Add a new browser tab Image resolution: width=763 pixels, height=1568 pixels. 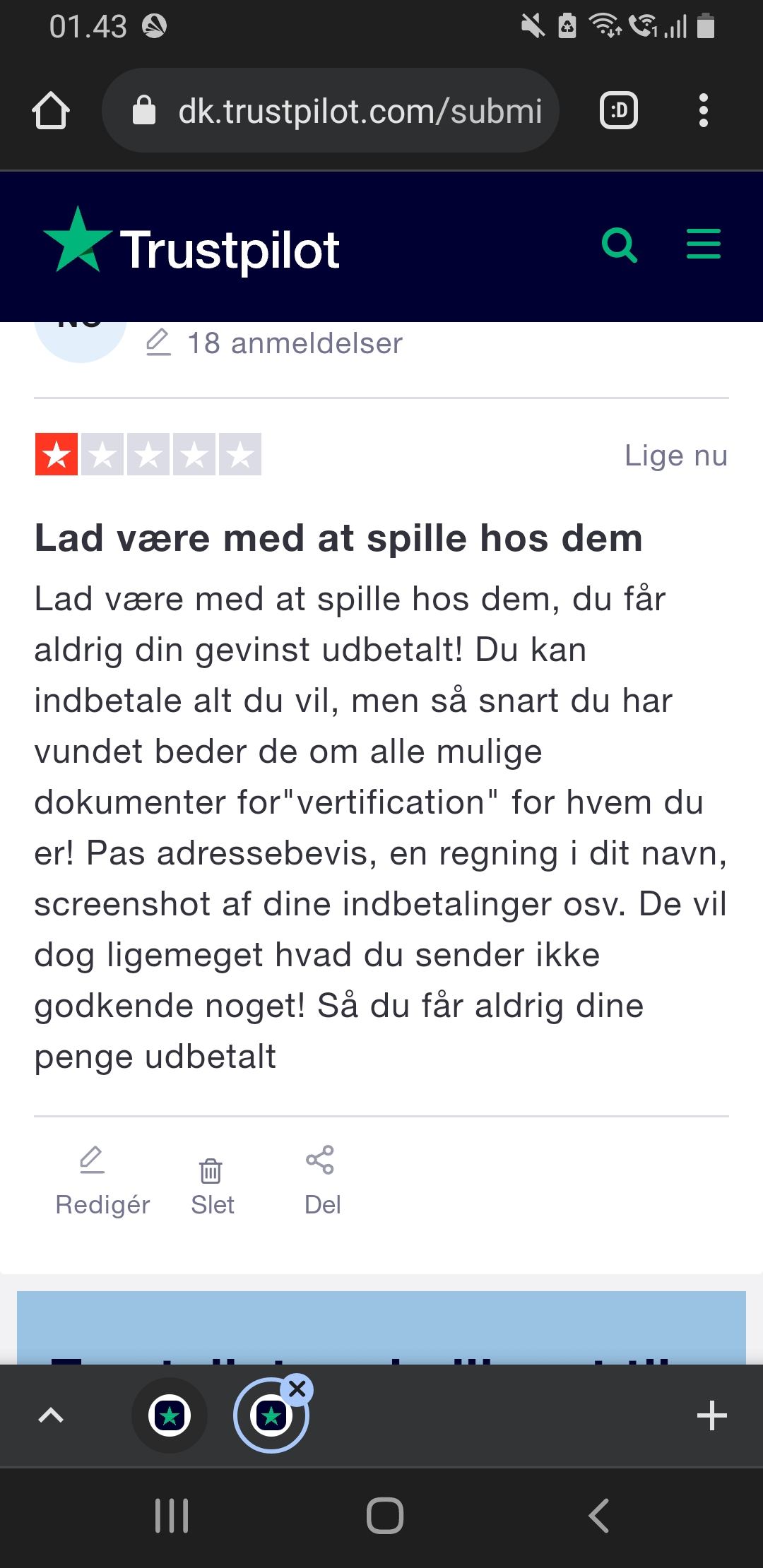pyautogui.click(x=711, y=1415)
